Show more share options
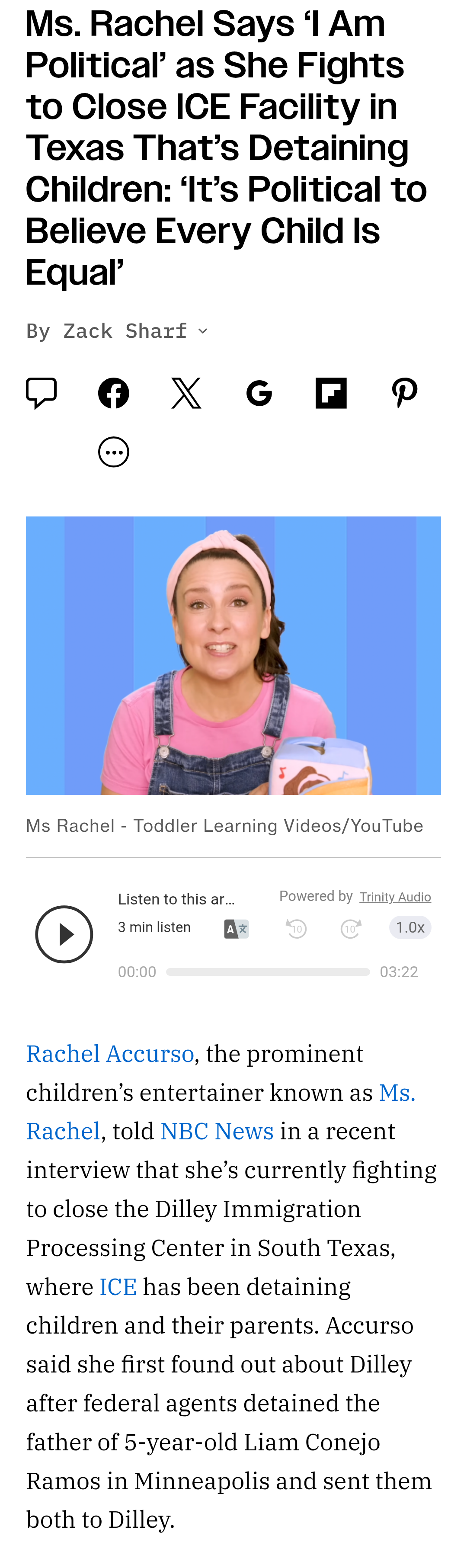The height and width of the screenshot is (1568, 467). pos(114,452)
